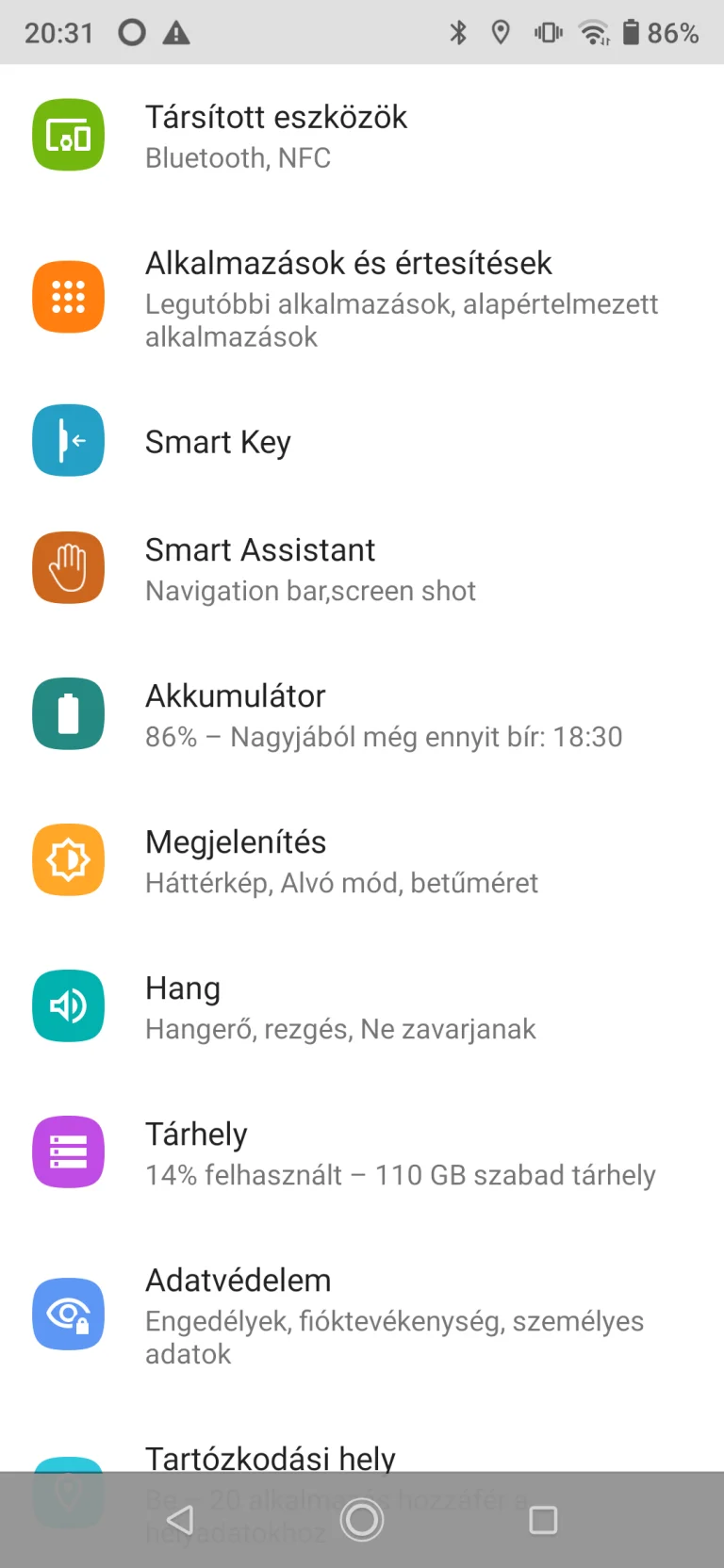The width and height of the screenshot is (724, 1568).
Task: Tap the Home circle button
Action: pos(361,1519)
